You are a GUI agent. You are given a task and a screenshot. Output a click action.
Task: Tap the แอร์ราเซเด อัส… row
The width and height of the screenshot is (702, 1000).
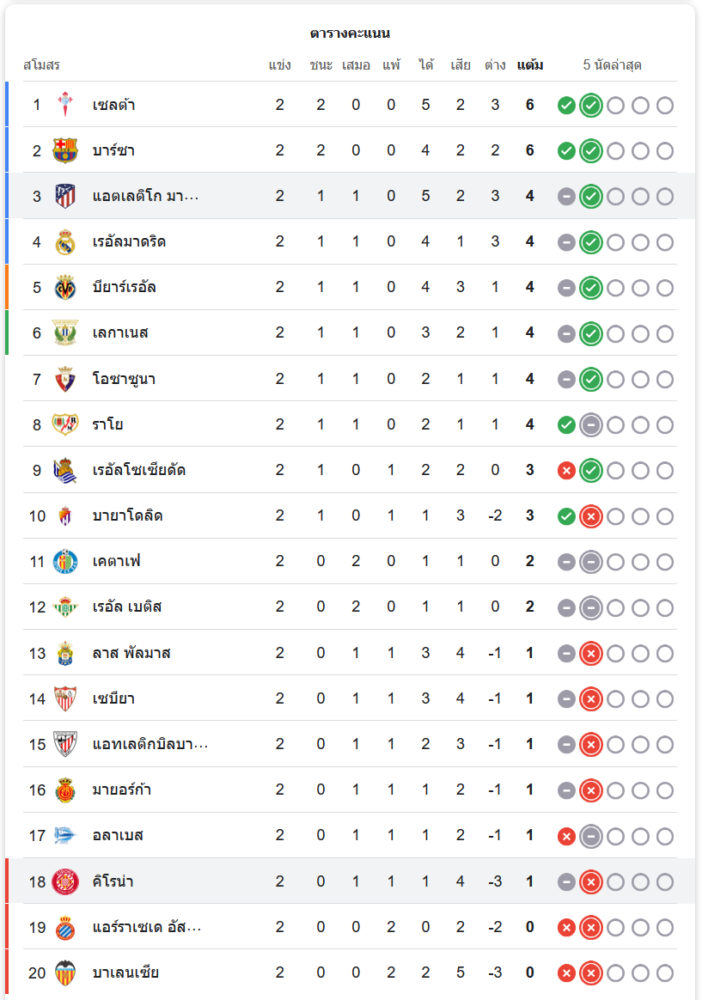pos(147,927)
